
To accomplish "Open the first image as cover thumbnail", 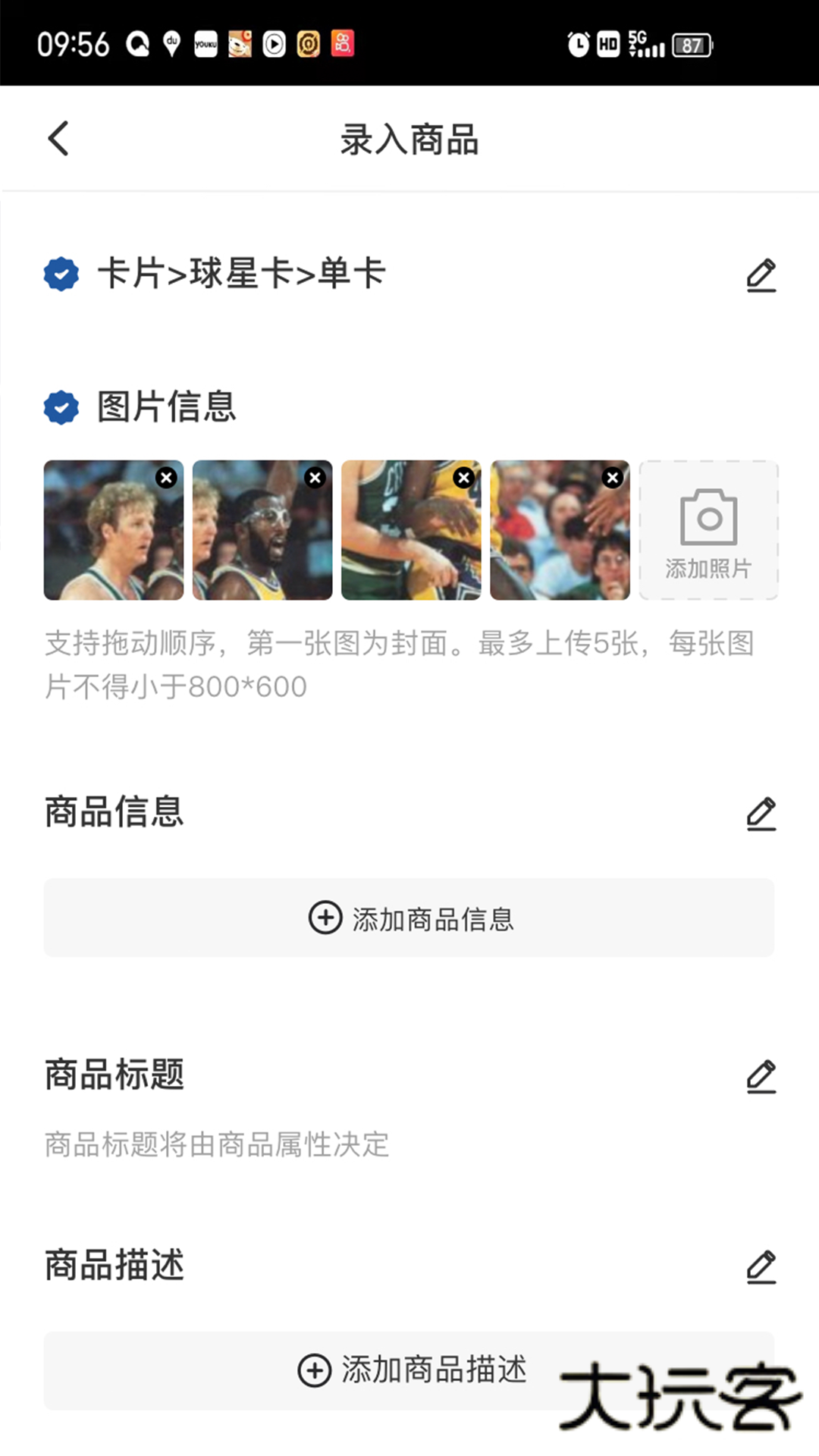I will (113, 529).
